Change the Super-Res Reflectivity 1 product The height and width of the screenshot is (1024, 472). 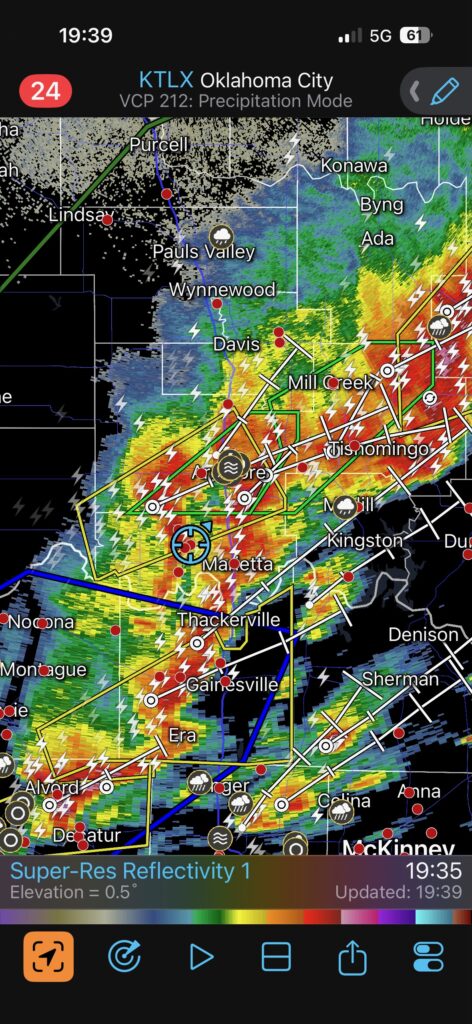point(130,871)
